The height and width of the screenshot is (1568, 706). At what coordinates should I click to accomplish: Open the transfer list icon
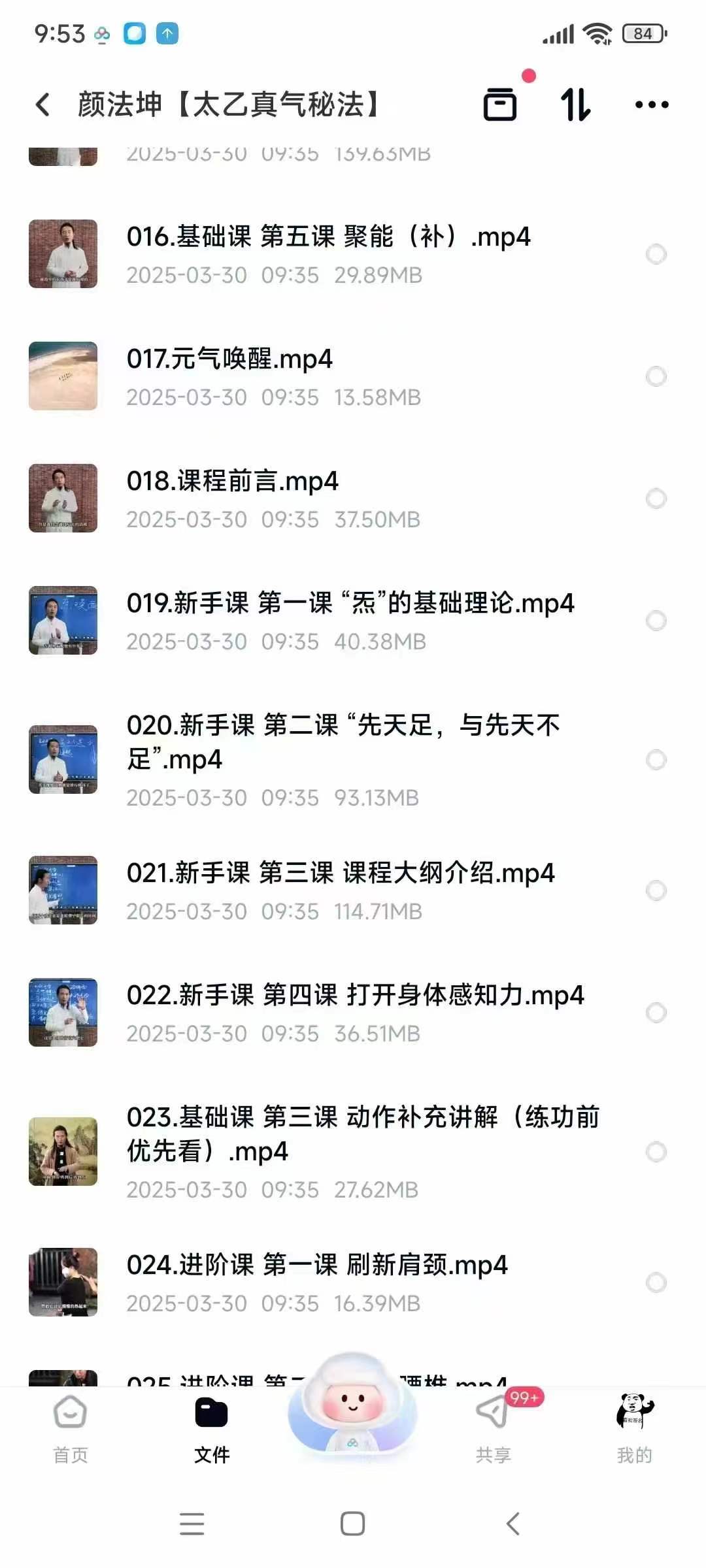click(500, 105)
